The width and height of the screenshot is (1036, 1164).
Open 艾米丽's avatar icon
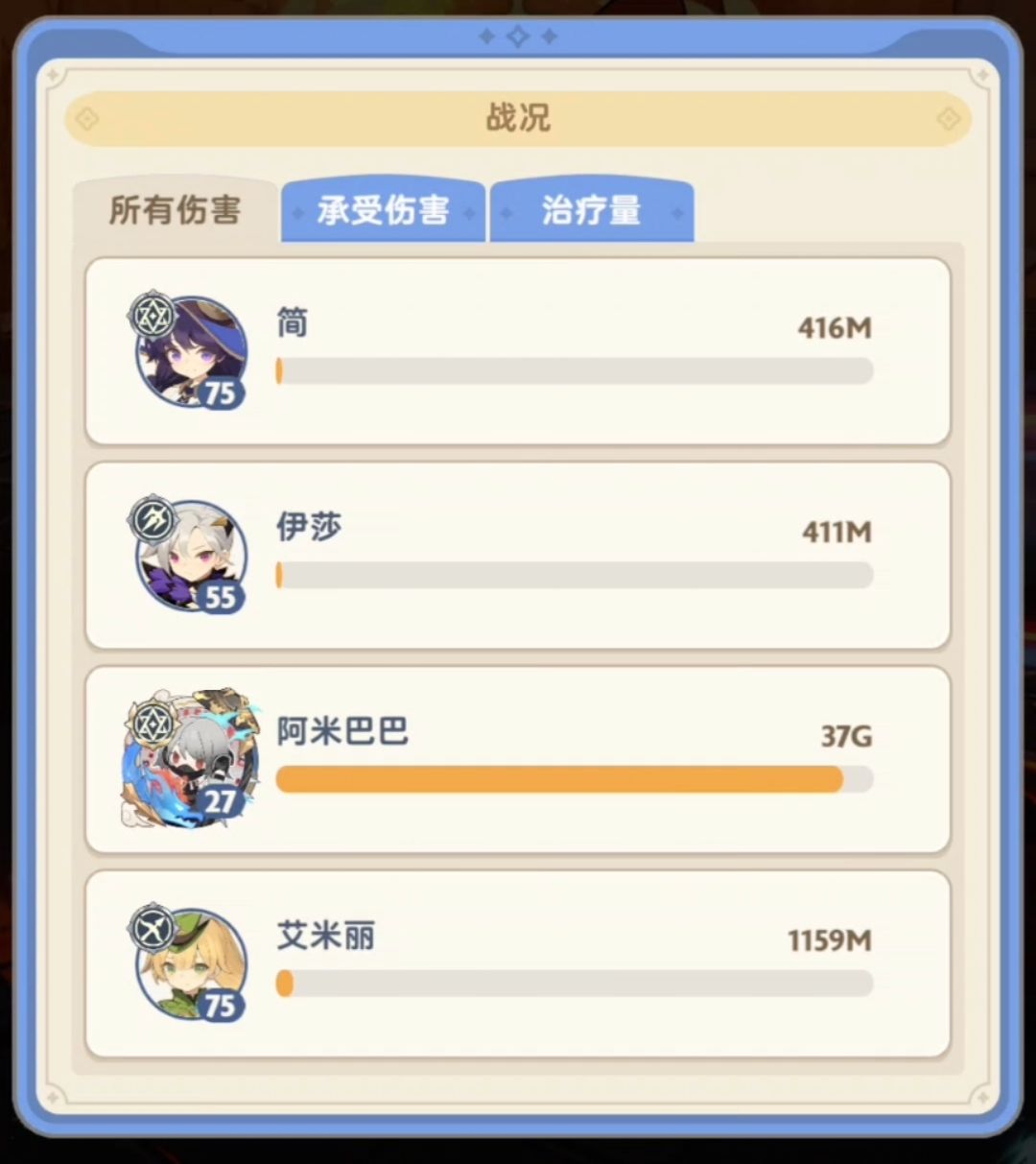[192, 964]
